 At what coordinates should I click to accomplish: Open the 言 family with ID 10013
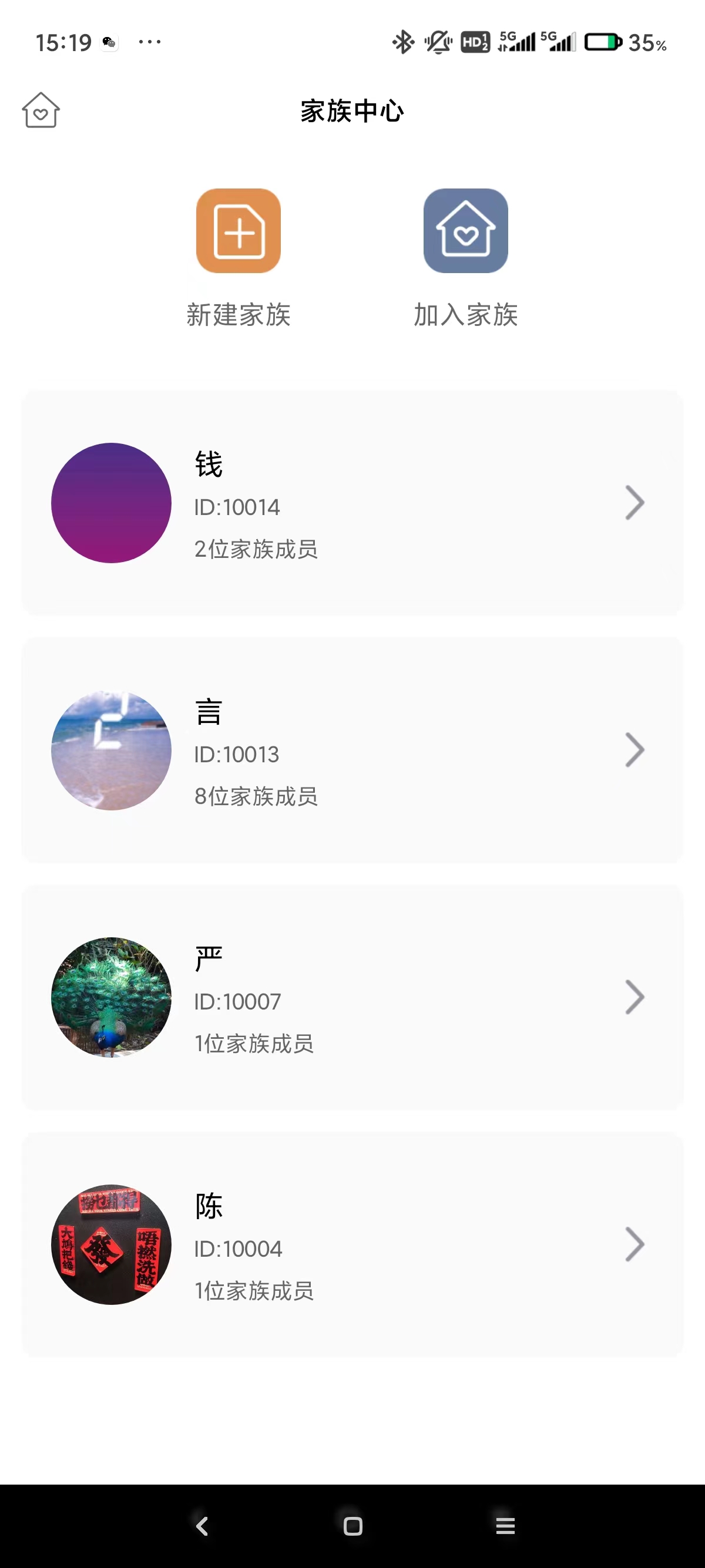point(352,750)
